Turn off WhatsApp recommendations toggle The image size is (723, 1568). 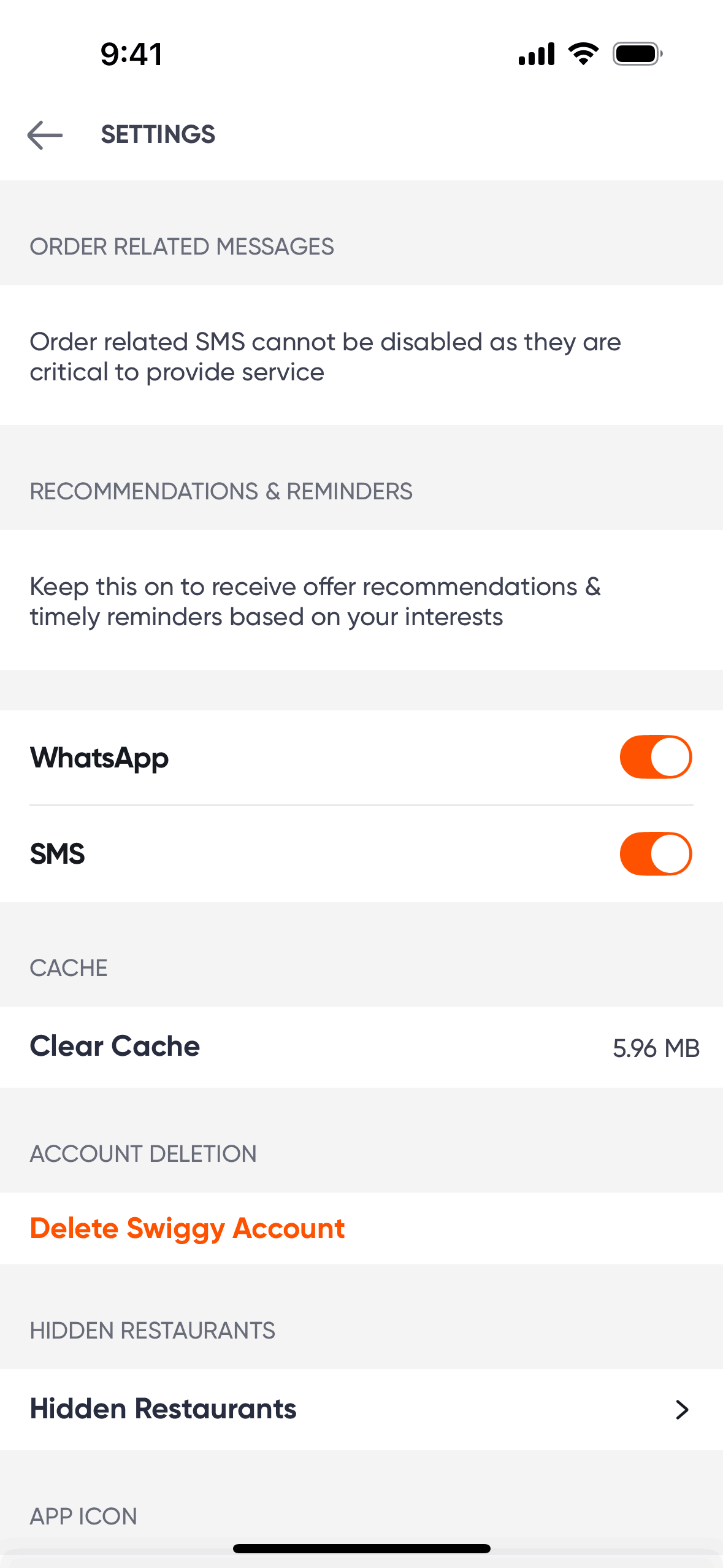655,757
